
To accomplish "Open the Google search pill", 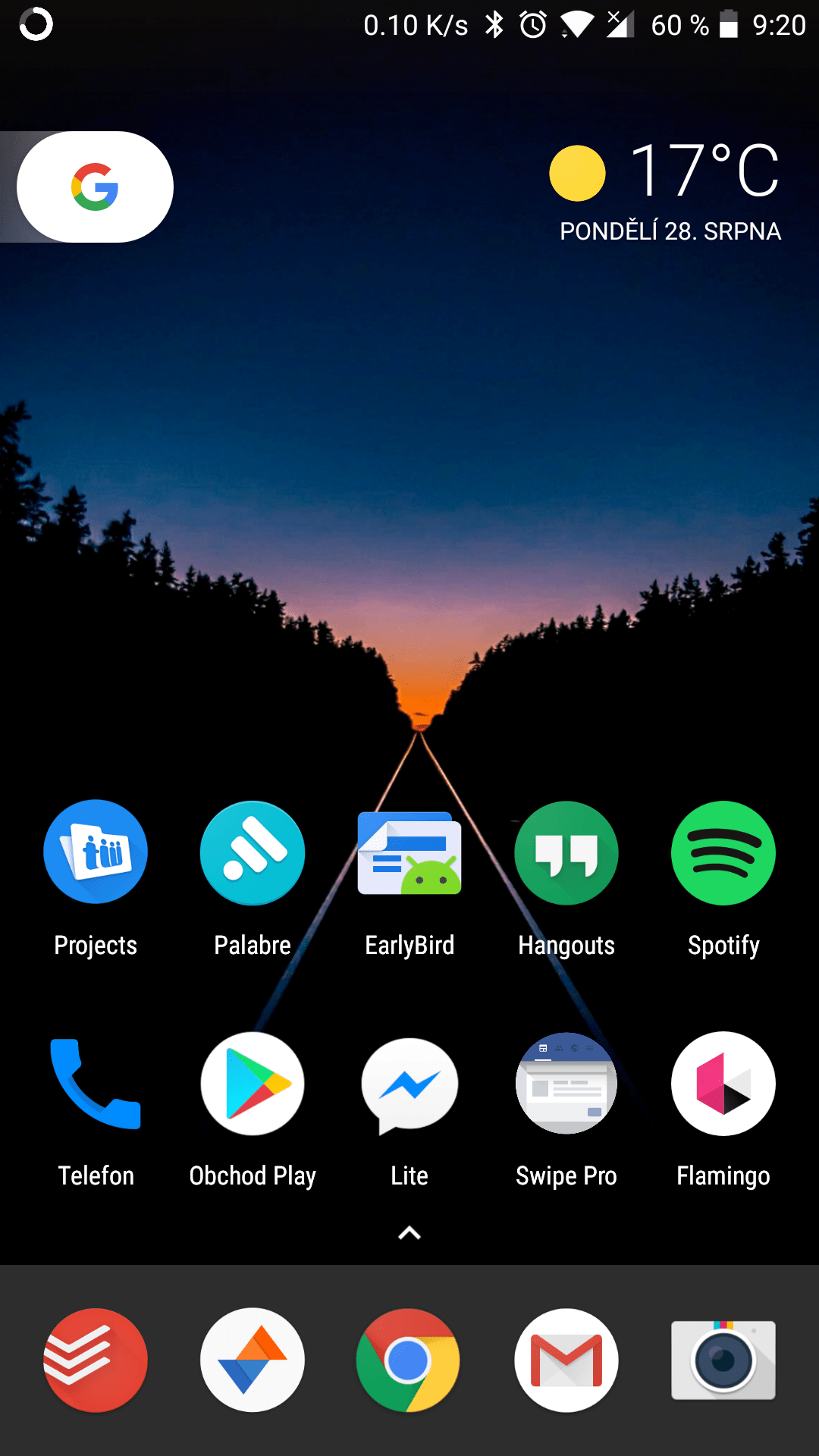I will [95, 187].
